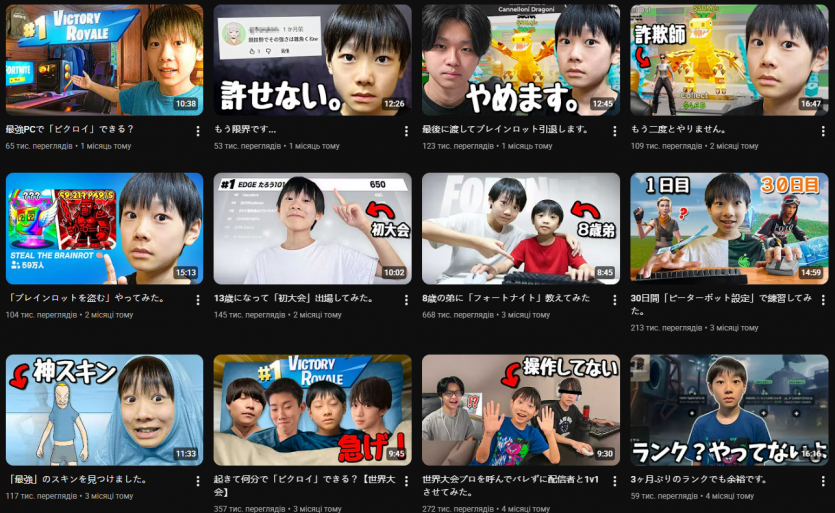Open 8歳の弟に「フォートナイト」教えてみた video
Screen dimensions: 835x513
(x=520, y=229)
